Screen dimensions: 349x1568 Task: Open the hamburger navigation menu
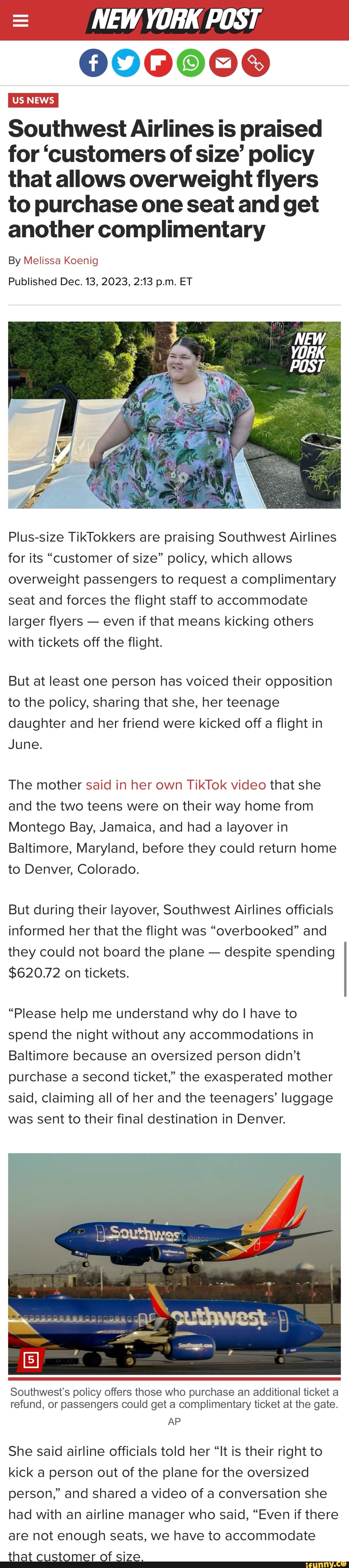pos(21,21)
